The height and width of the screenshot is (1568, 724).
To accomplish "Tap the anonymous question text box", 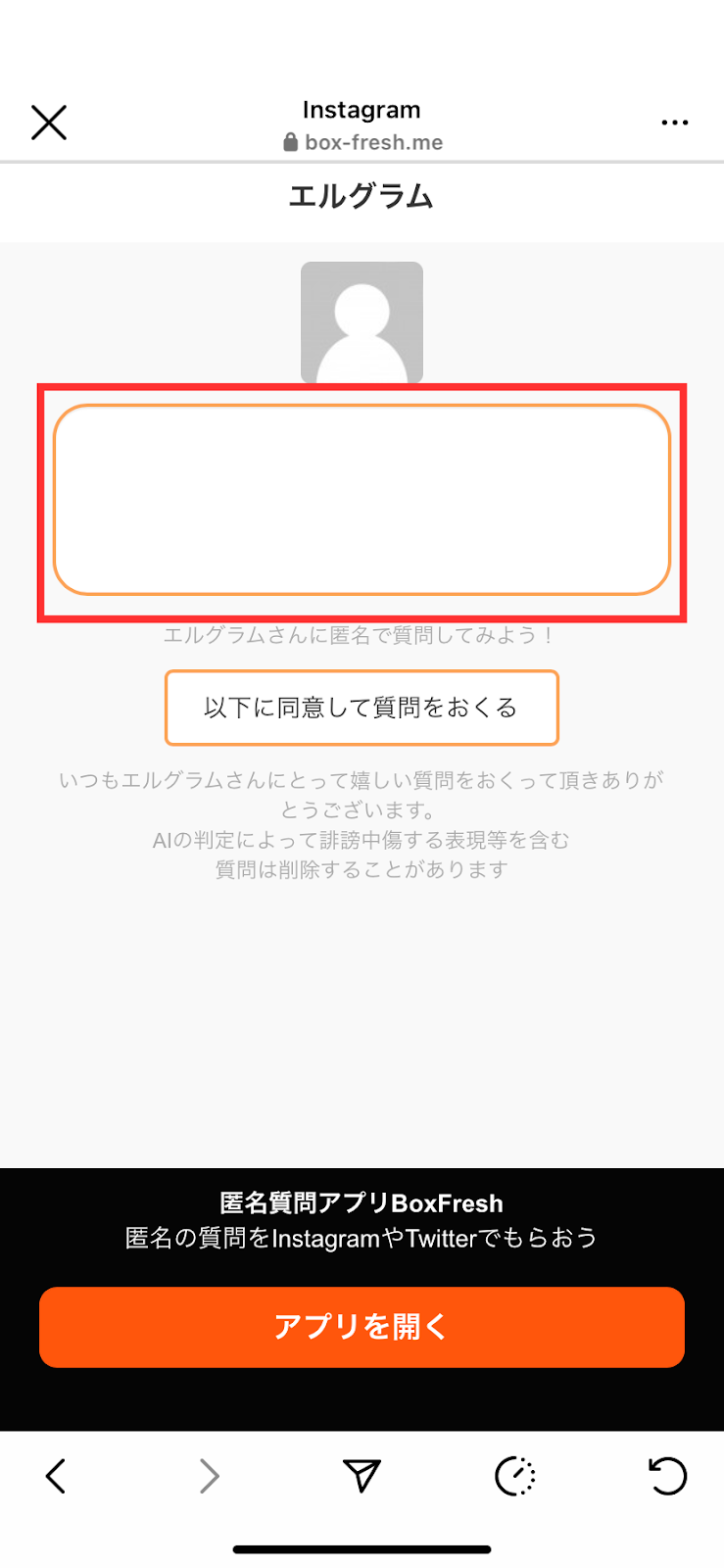I will [x=362, y=500].
